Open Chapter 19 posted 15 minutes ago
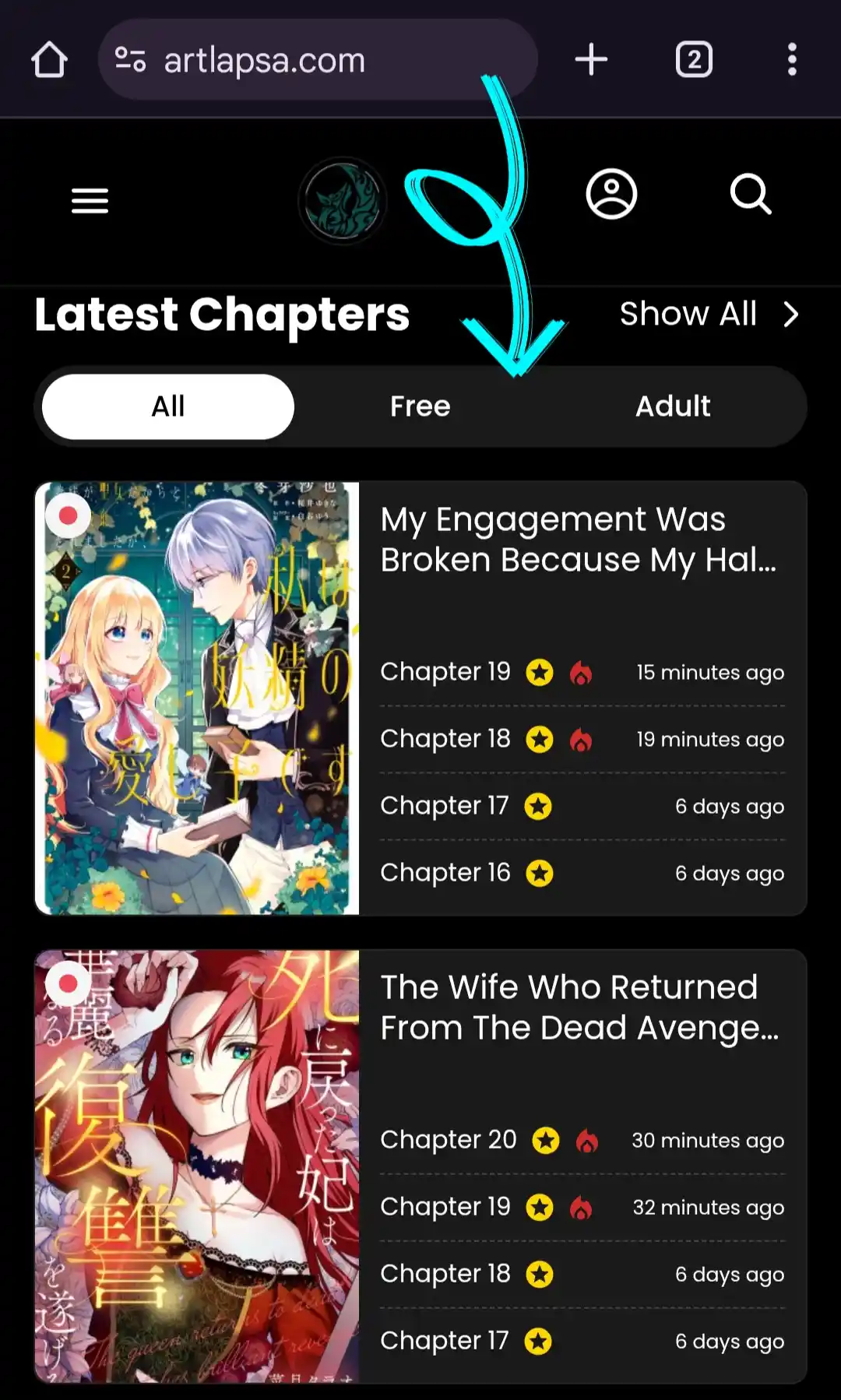This screenshot has width=841, height=1400. [582, 672]
